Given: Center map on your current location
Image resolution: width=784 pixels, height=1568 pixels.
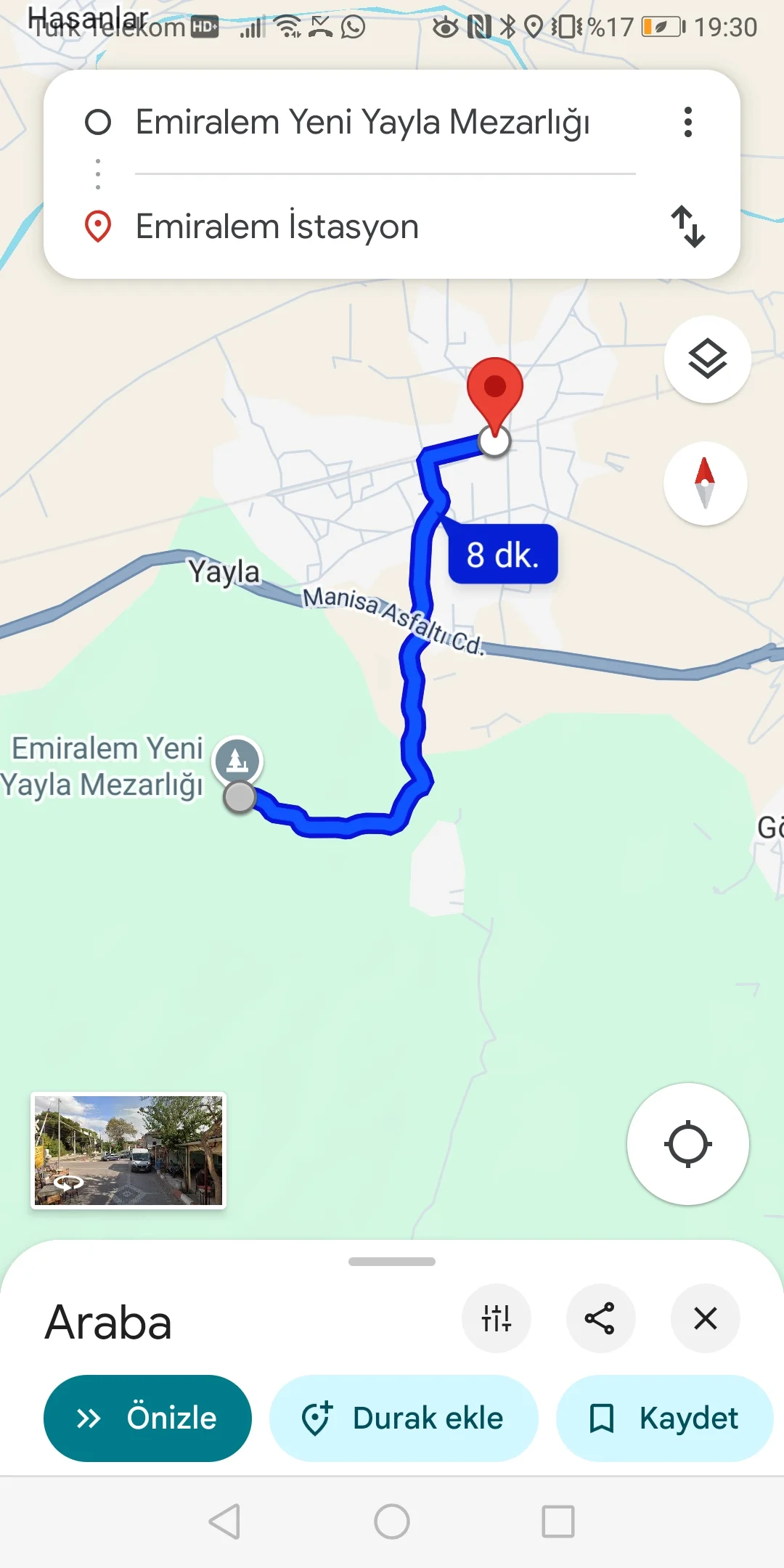Looking at the screenshot, I should [x=688, y=1143].
